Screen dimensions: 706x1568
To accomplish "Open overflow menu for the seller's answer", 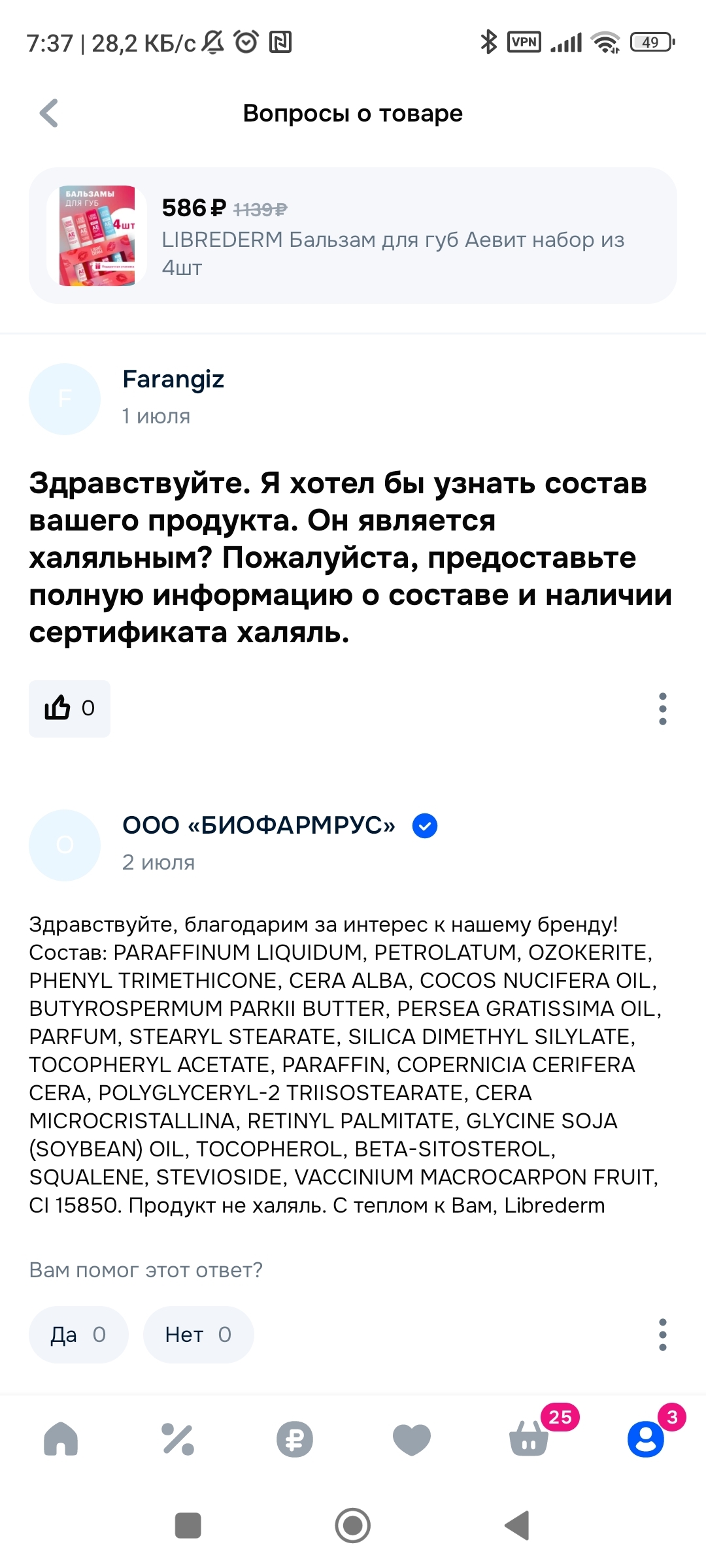I will click(x=662, y=1335).
